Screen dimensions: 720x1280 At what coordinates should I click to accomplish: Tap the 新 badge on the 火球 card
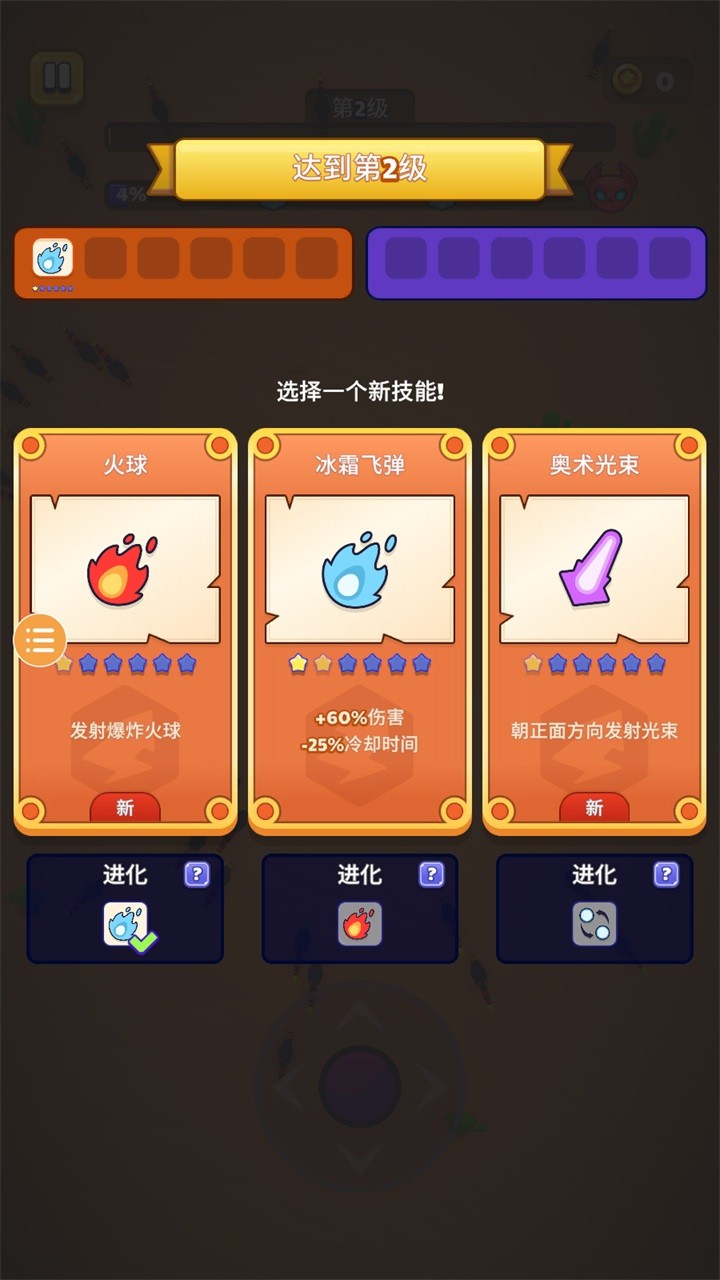coord(124,807)
